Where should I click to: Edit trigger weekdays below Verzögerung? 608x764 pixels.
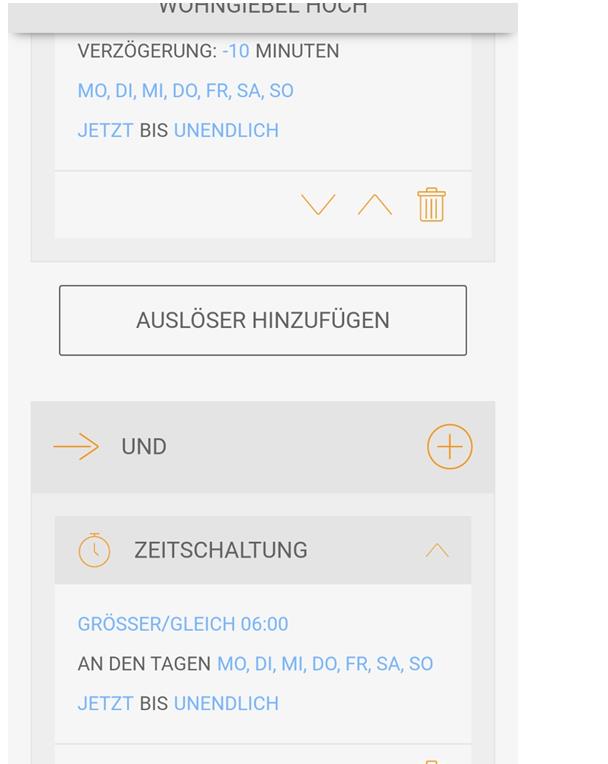point(185,91)
